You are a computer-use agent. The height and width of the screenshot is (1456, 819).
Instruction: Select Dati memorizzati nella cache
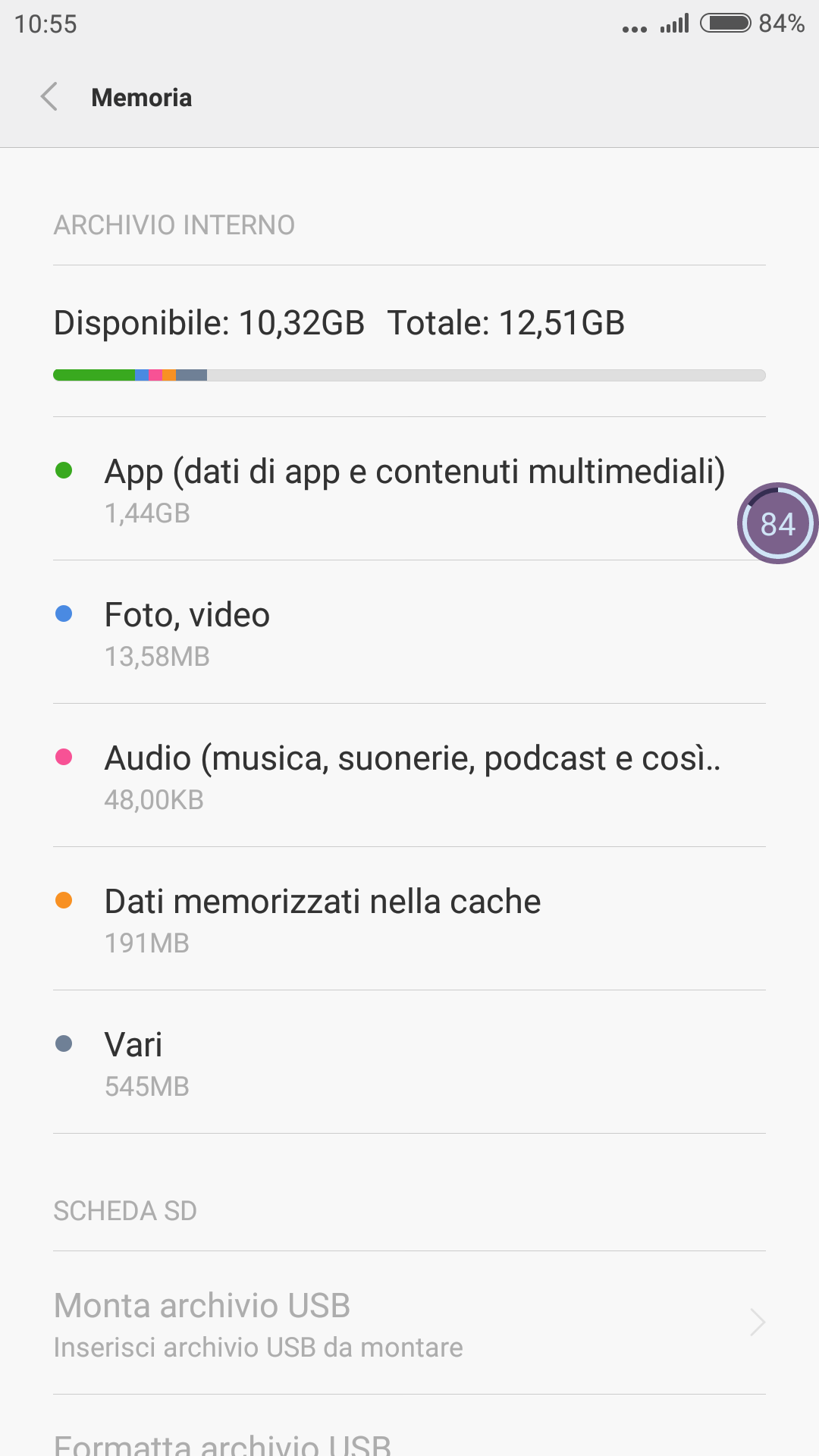[409, 919]
